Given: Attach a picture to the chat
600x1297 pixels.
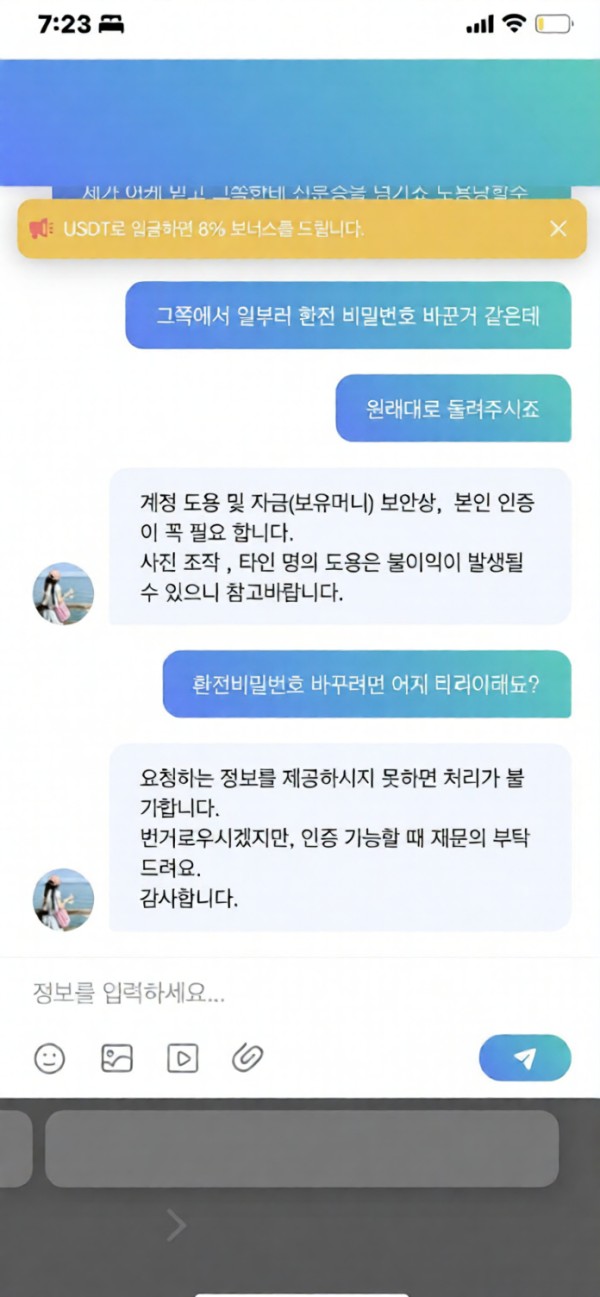Looking at the screenshot, I should point(117,1058).
